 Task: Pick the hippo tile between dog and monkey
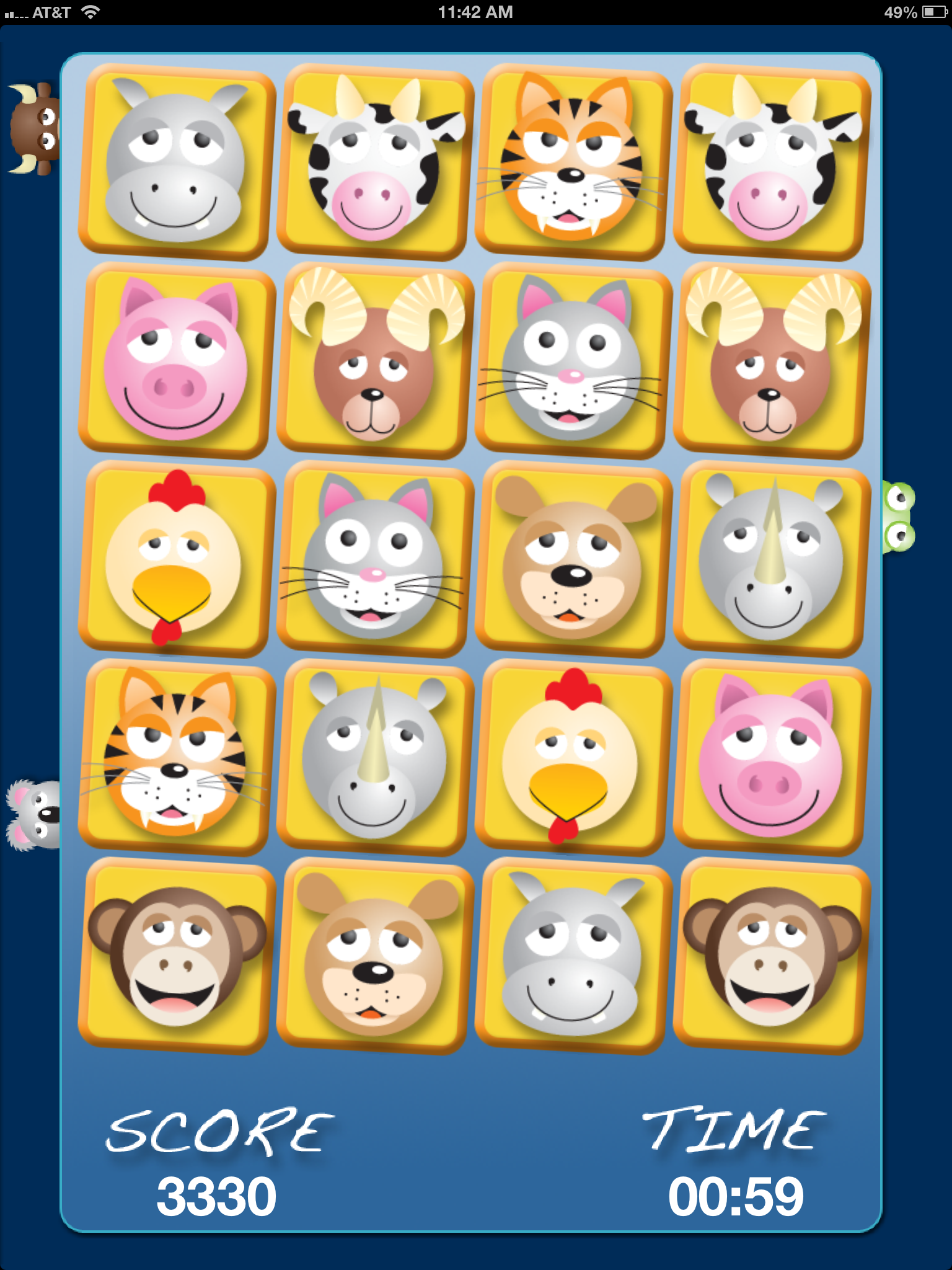(573, 956)
